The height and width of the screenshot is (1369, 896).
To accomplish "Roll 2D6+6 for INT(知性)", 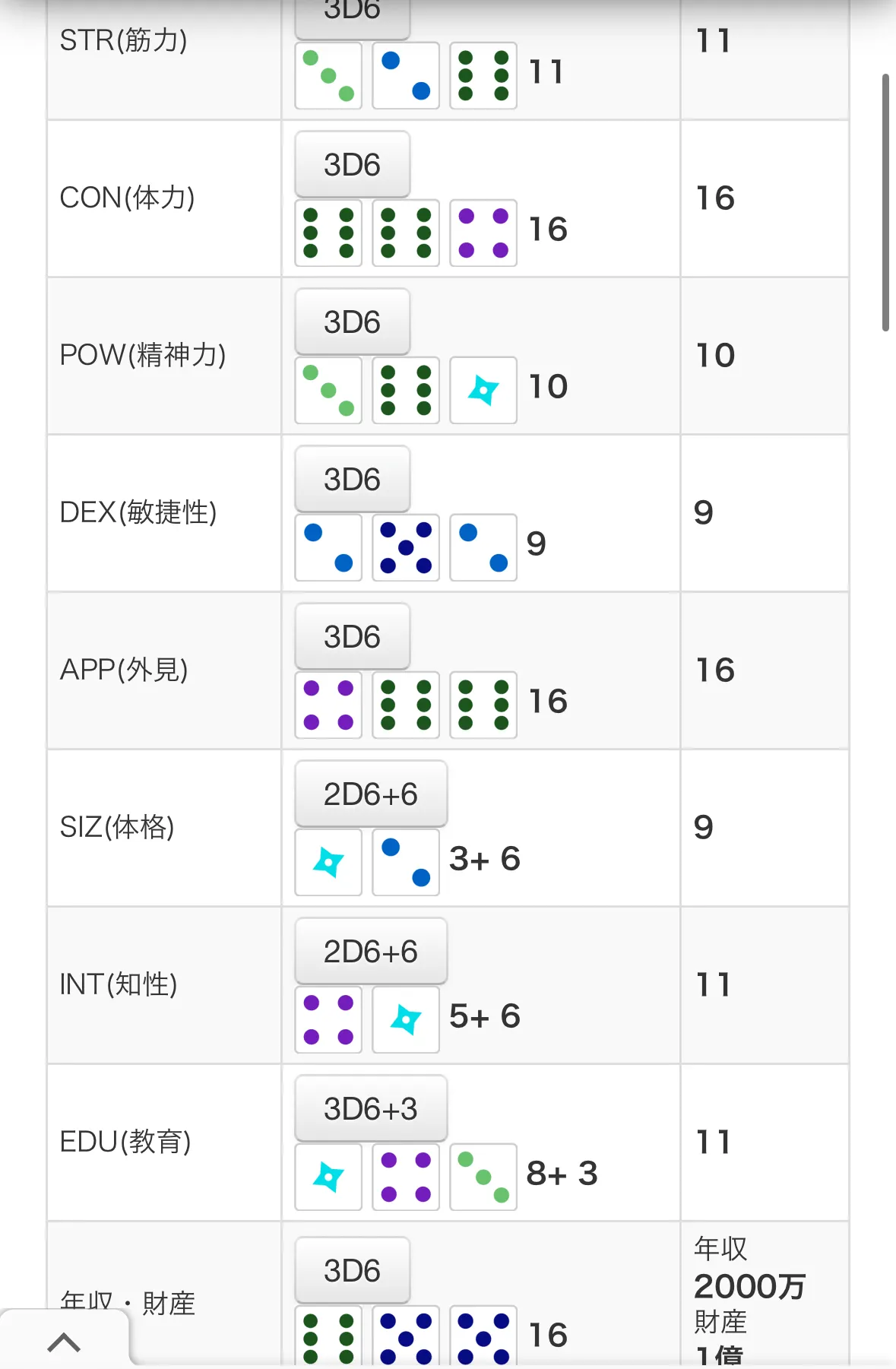I will point(370,952).
